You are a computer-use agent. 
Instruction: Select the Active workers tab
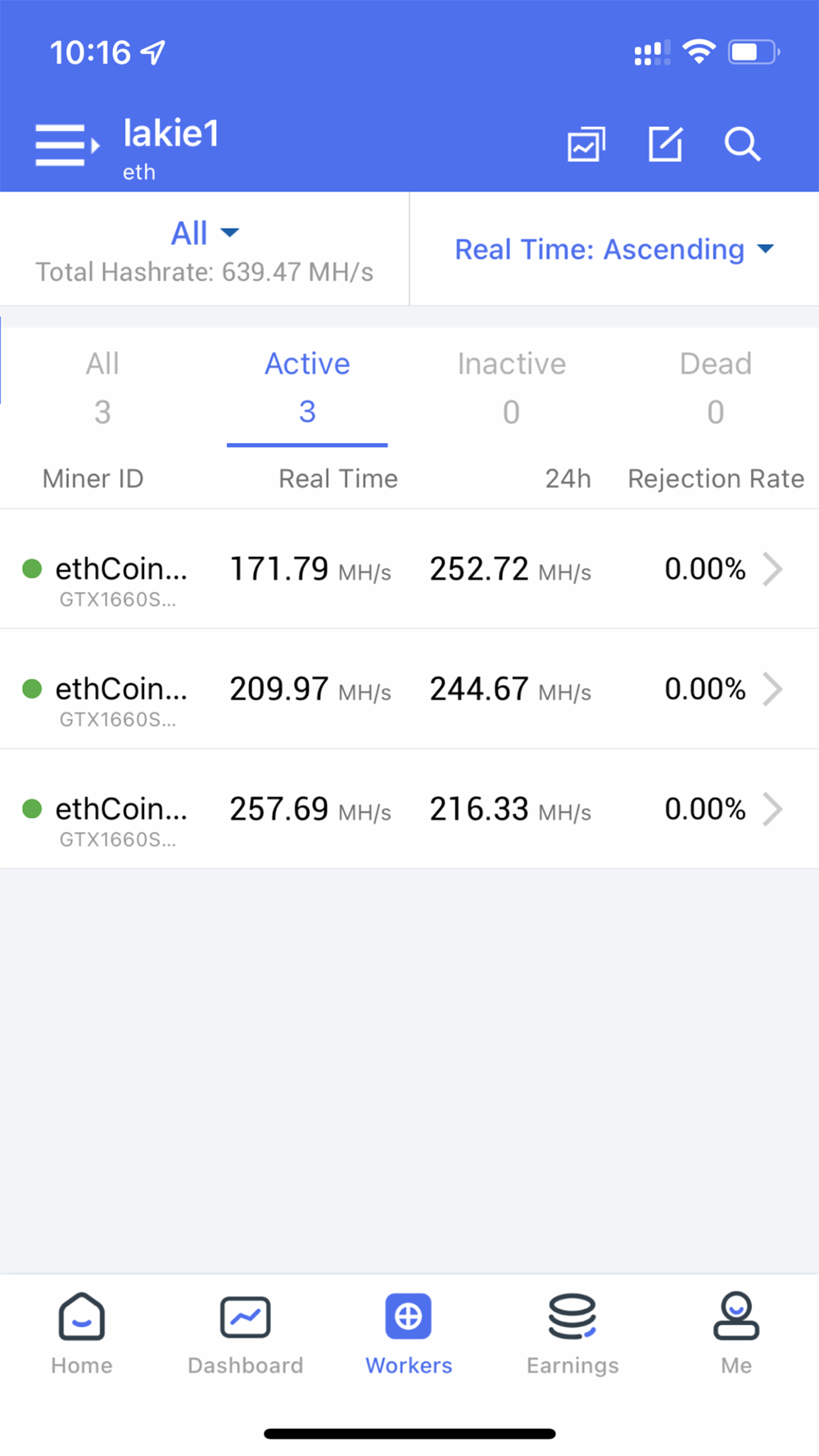[307, 387]
